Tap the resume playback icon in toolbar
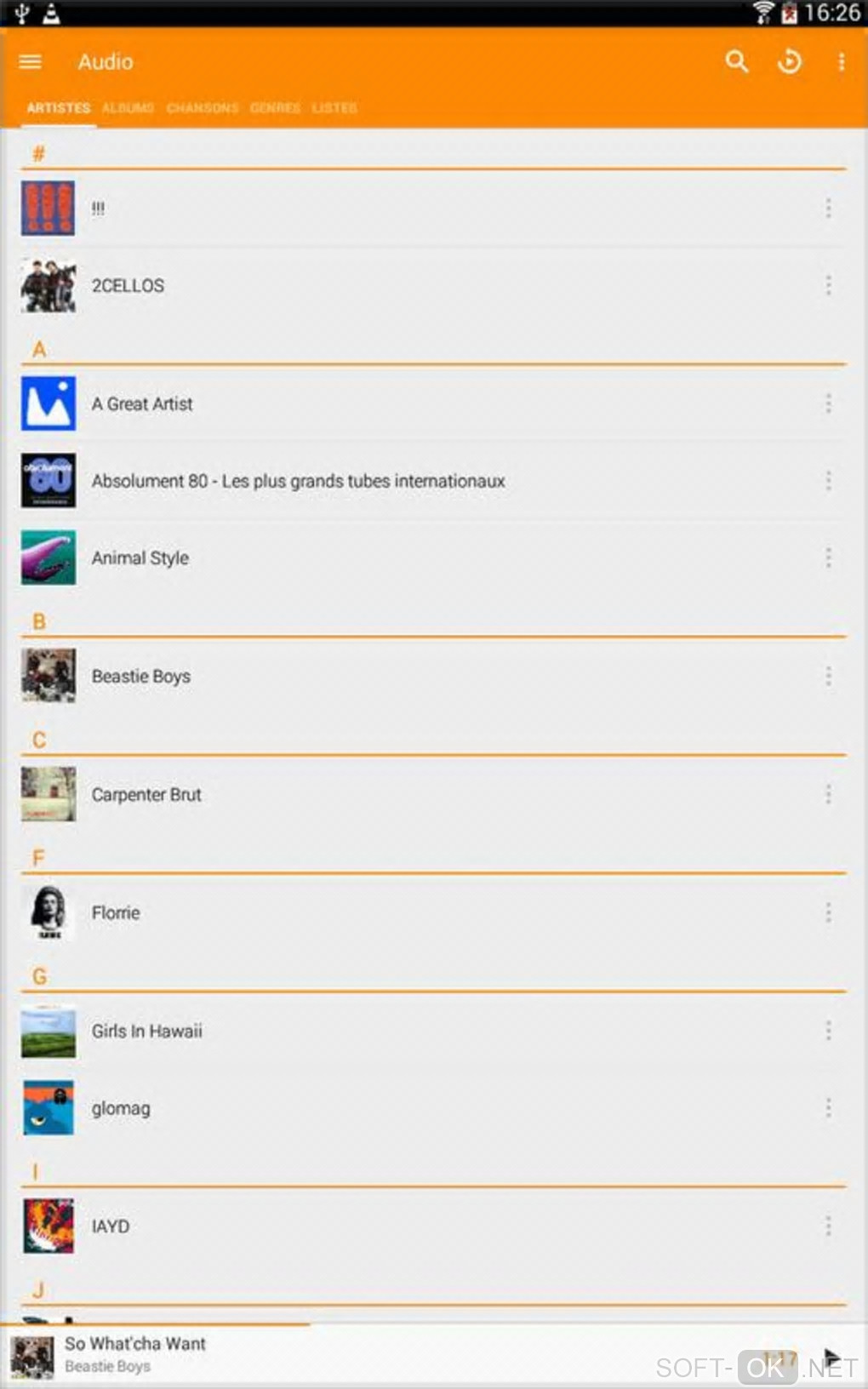The height and width of the screenshot is (1389, 868). (790, 61)
